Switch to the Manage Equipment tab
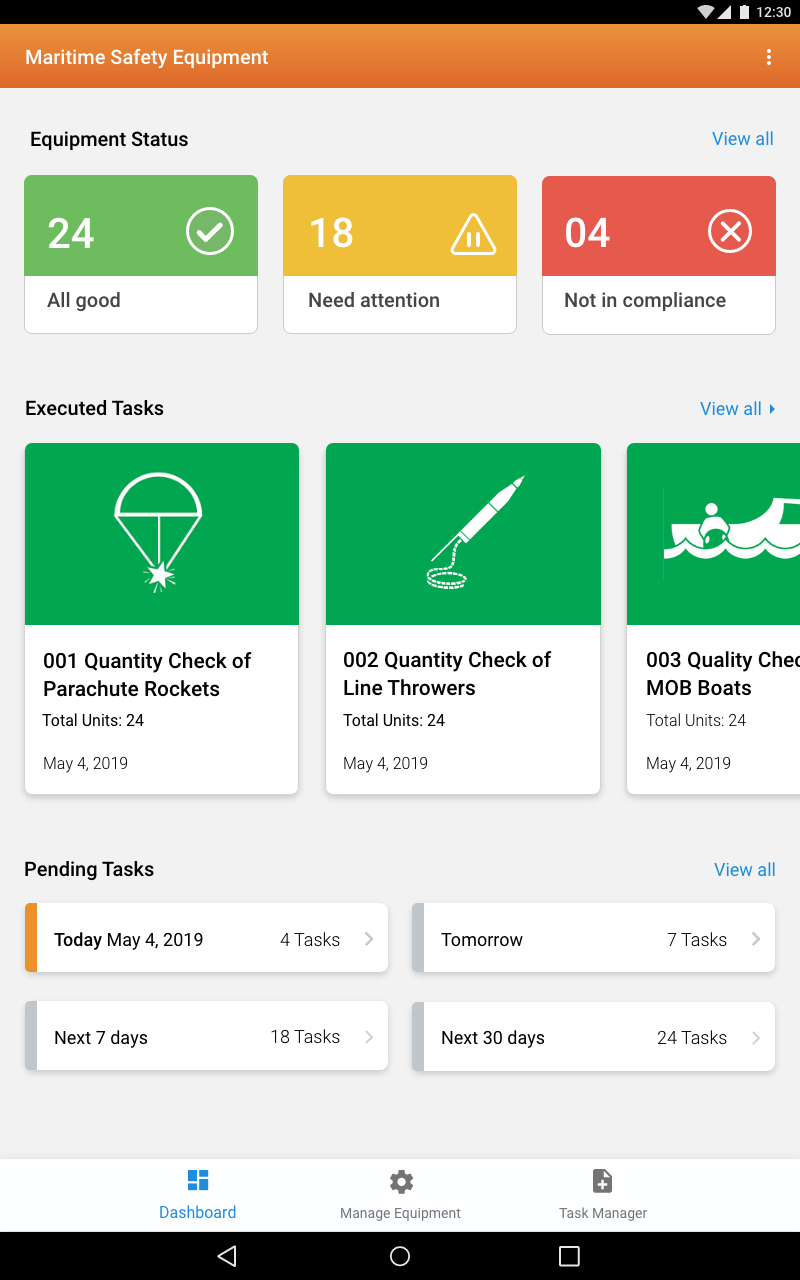The image size is (800, 1280). [x=400, y=1195]
